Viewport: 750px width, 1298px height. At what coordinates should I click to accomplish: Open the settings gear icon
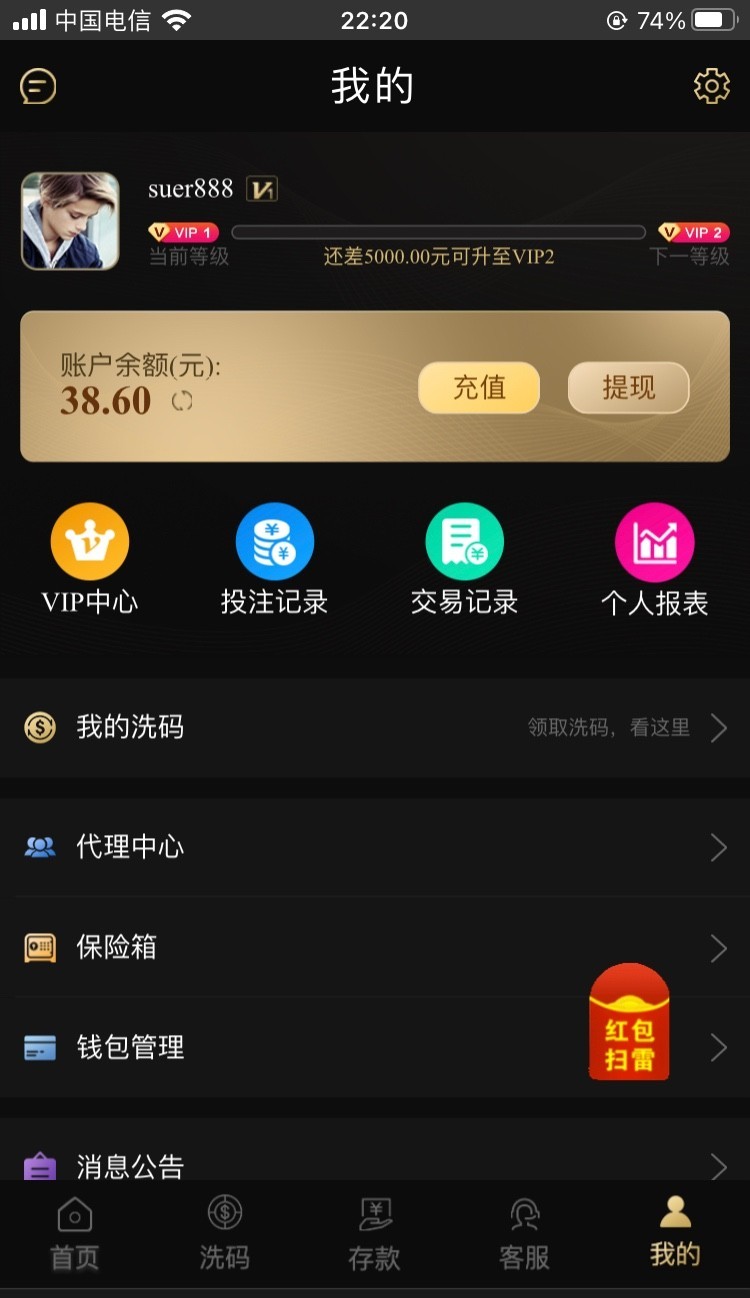pyautogui.click(x=711, y=87)
